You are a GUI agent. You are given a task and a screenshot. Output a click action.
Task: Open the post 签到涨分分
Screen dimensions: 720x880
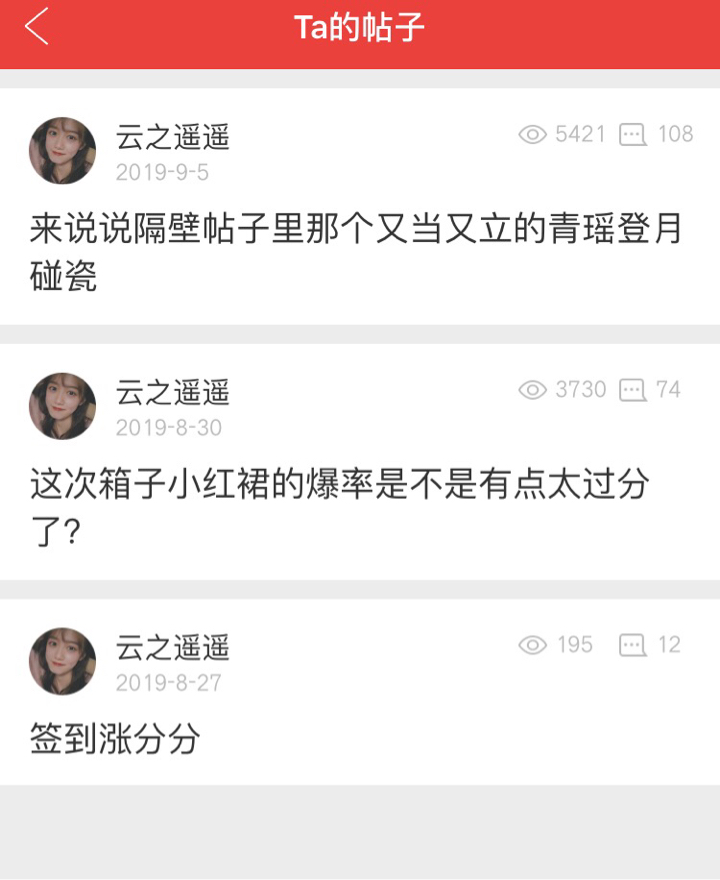click(115, 740)
